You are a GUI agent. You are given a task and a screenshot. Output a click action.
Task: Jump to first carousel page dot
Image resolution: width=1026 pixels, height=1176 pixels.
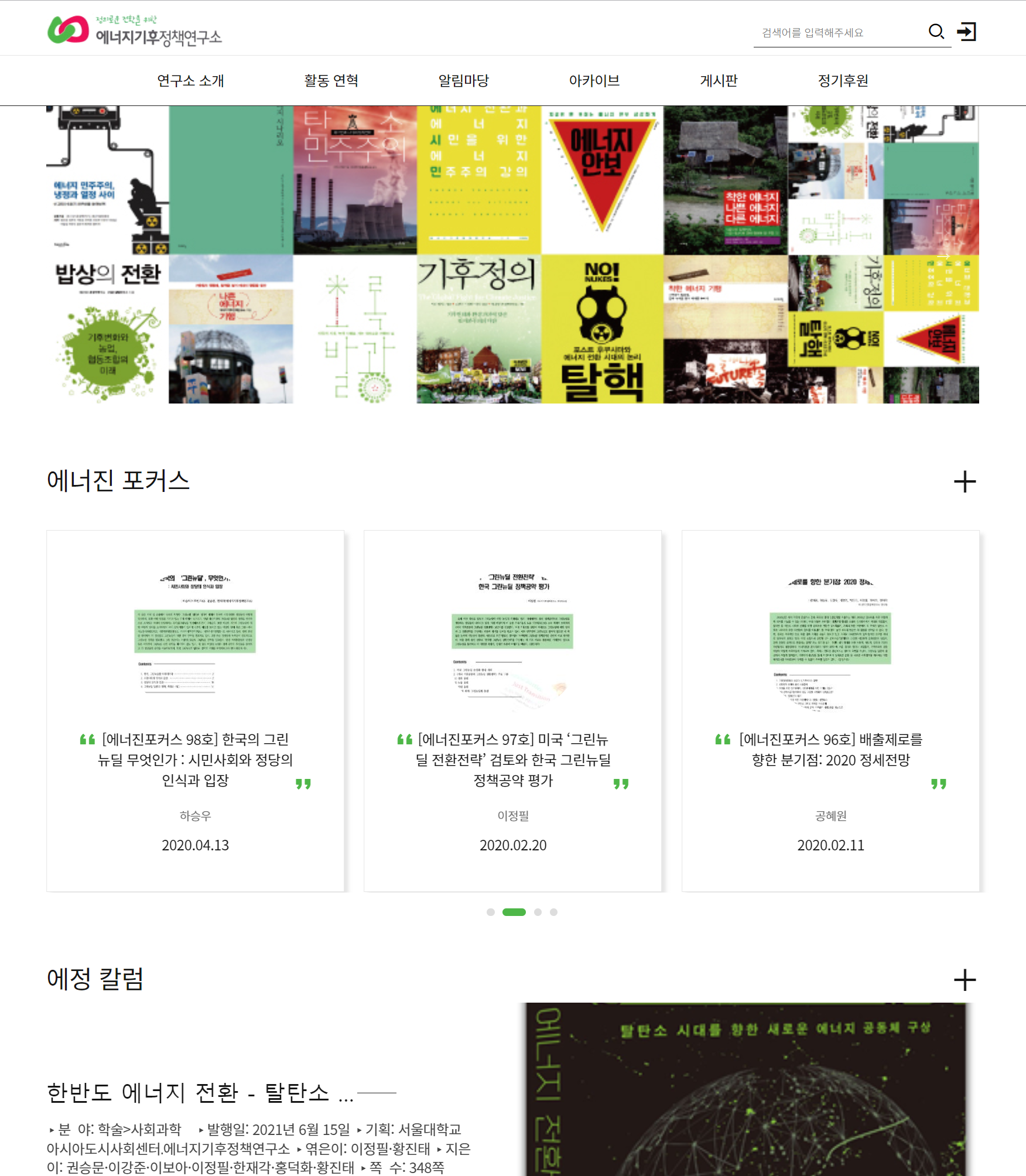[491, 912]
